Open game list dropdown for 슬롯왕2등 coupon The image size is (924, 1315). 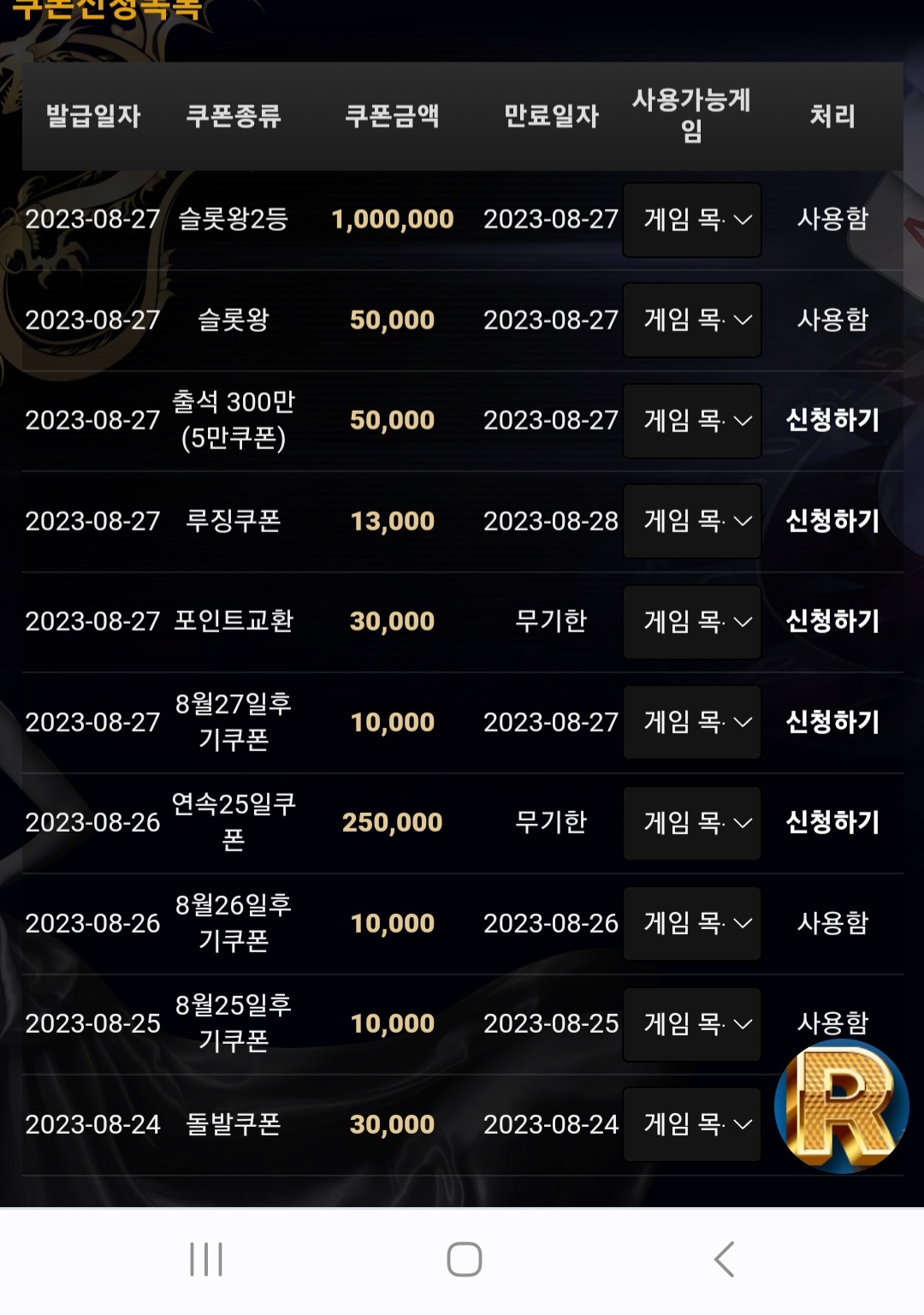click(x=691, y=220)
